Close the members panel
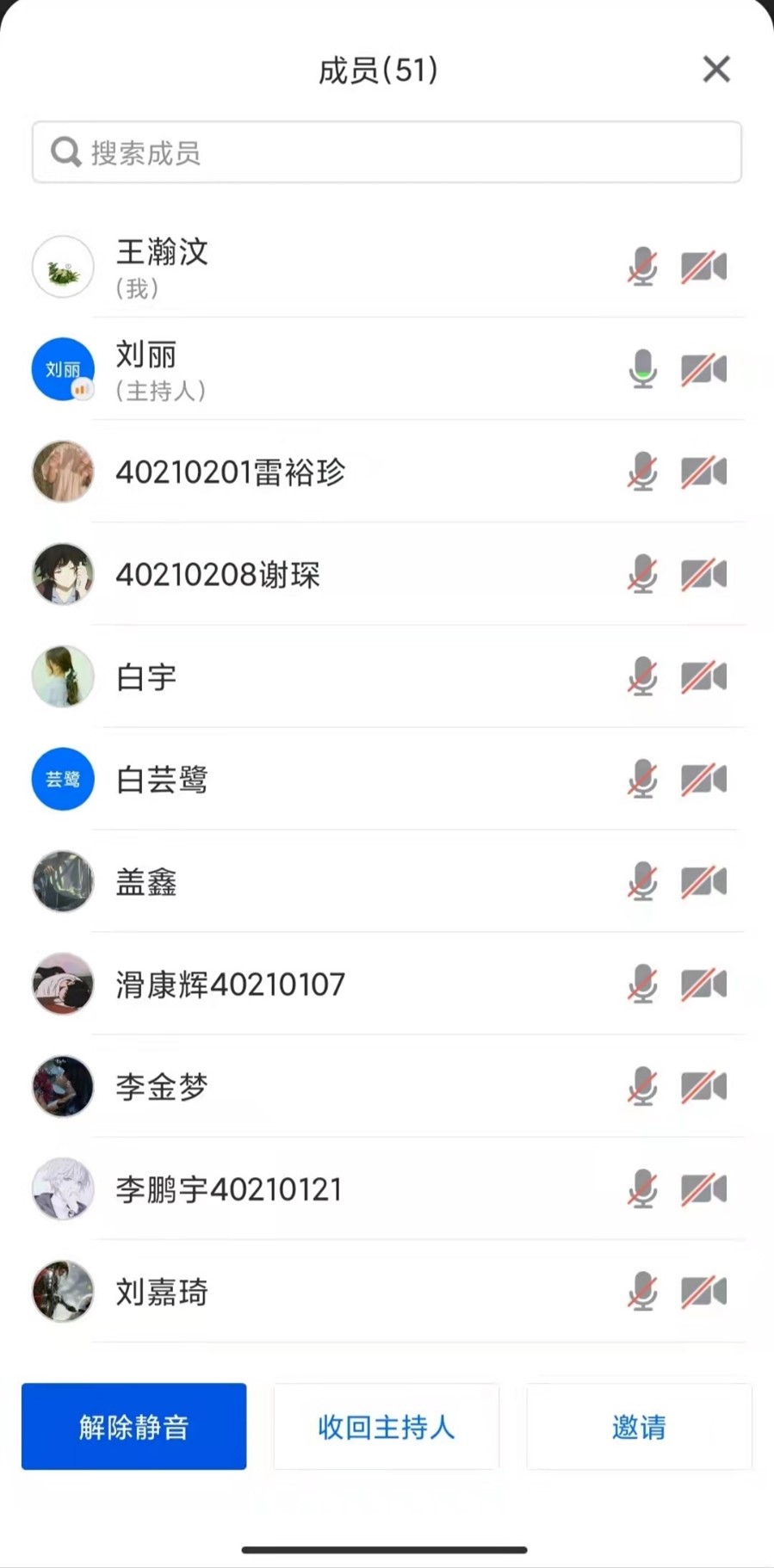This screenshot has width=774, height=1568. tap(716, 69)
